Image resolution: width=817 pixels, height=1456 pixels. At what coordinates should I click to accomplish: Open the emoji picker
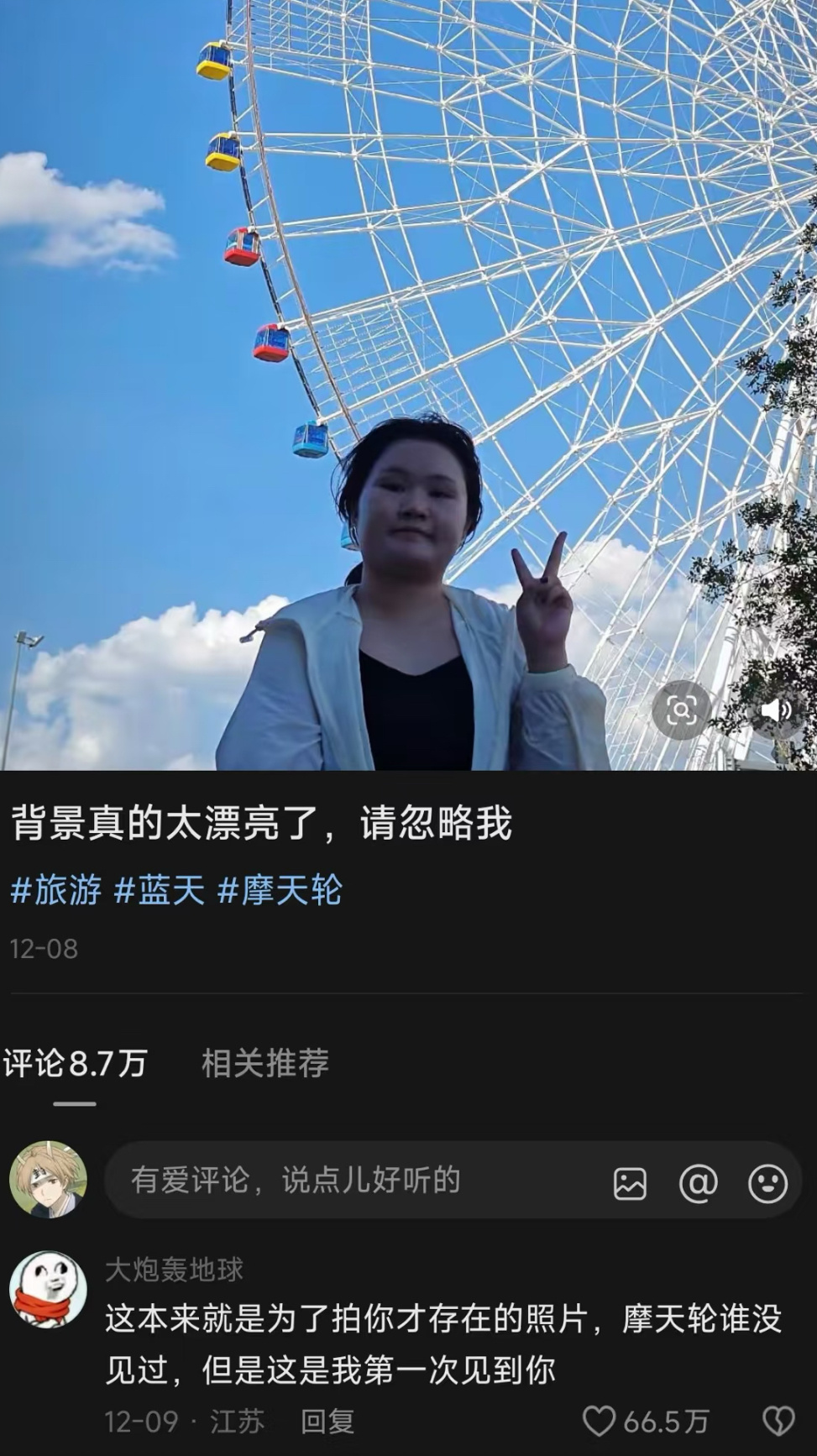coord(767,1183)
